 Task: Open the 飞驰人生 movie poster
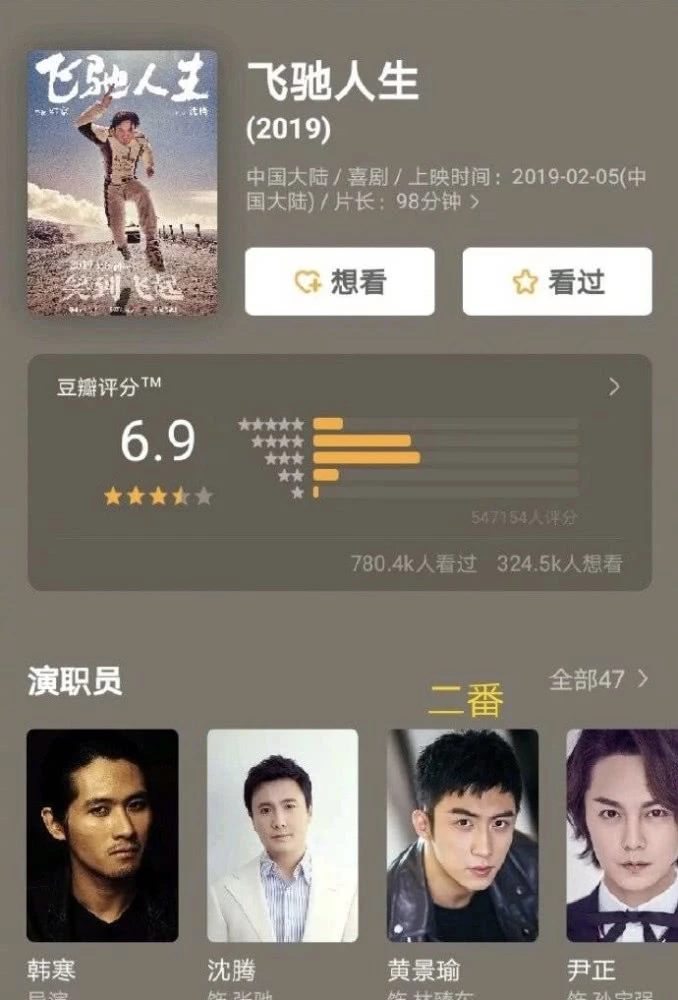tap(122, 184)
